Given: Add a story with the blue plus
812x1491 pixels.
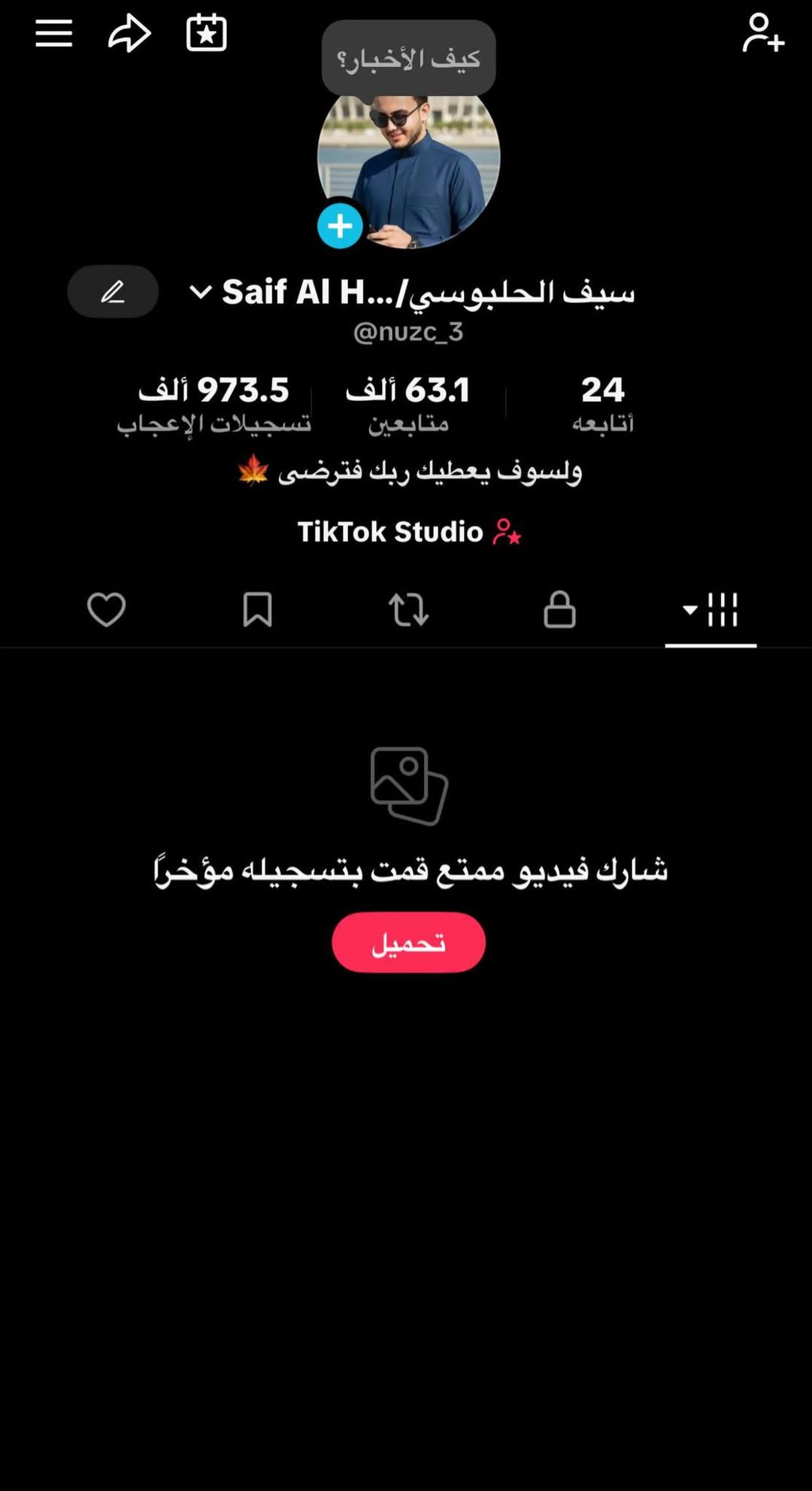Looking at the screenshot, I should click(x=340, y=226).
